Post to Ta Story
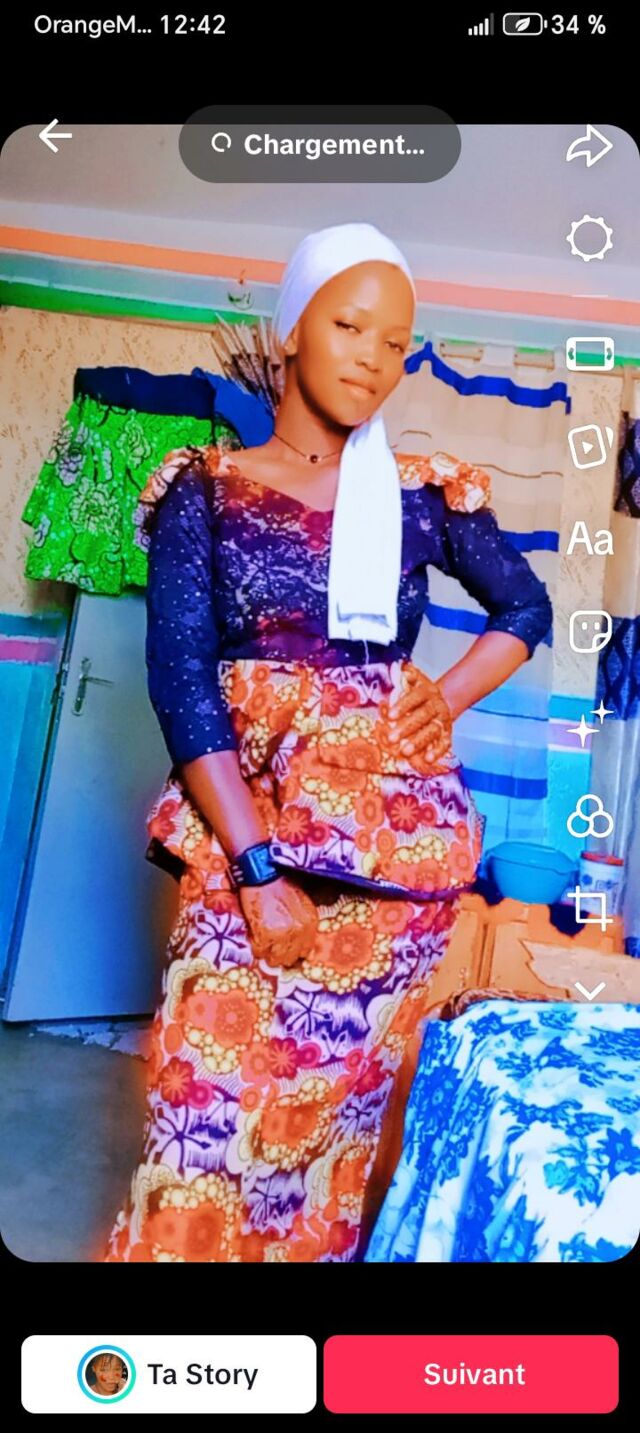The height and width of the screenshot is (1433, 640). click(x=169, y=1374)
